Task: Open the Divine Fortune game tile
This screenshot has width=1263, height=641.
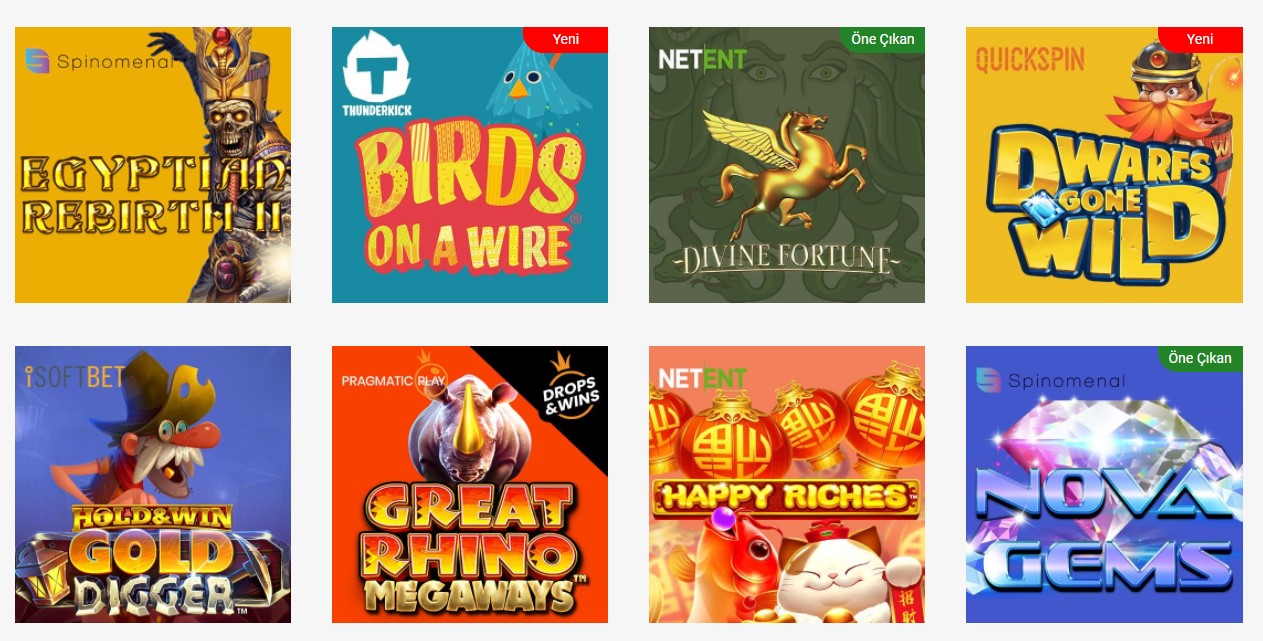Action: coord(786,165)
